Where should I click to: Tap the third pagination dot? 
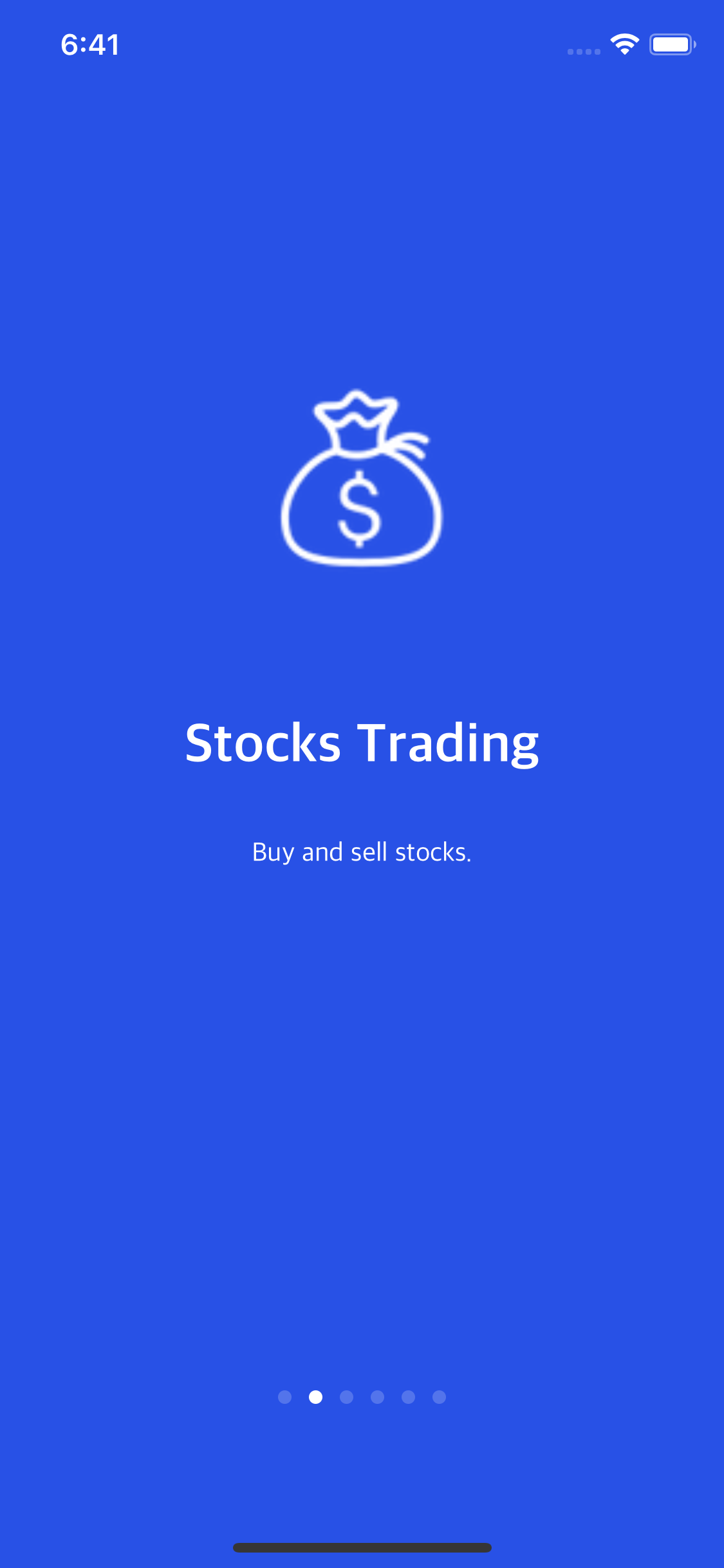pyautogui.click(x=346, y=1396)
